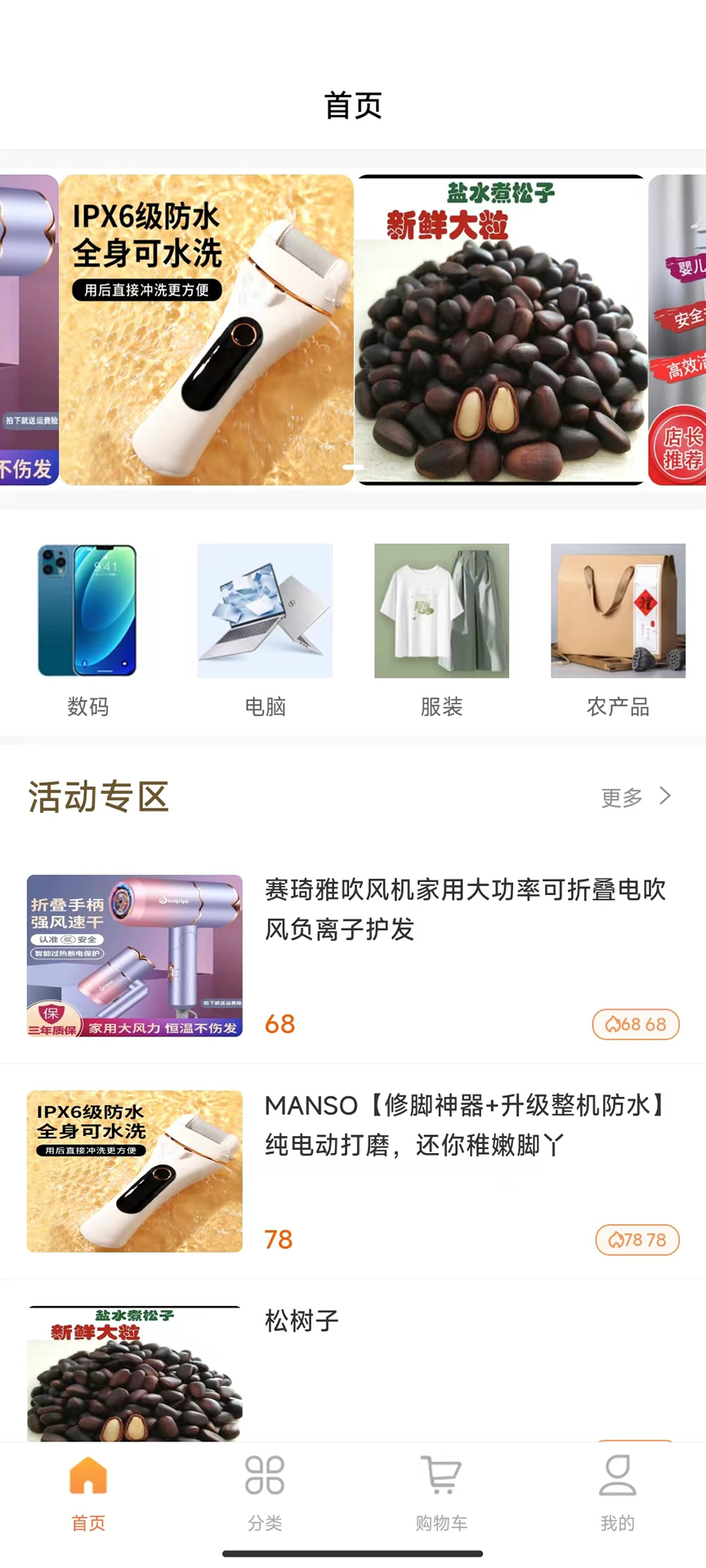Screen dimensions: 706x1568
Task: Show 更多 items in 活动专区
Action: 636,797
